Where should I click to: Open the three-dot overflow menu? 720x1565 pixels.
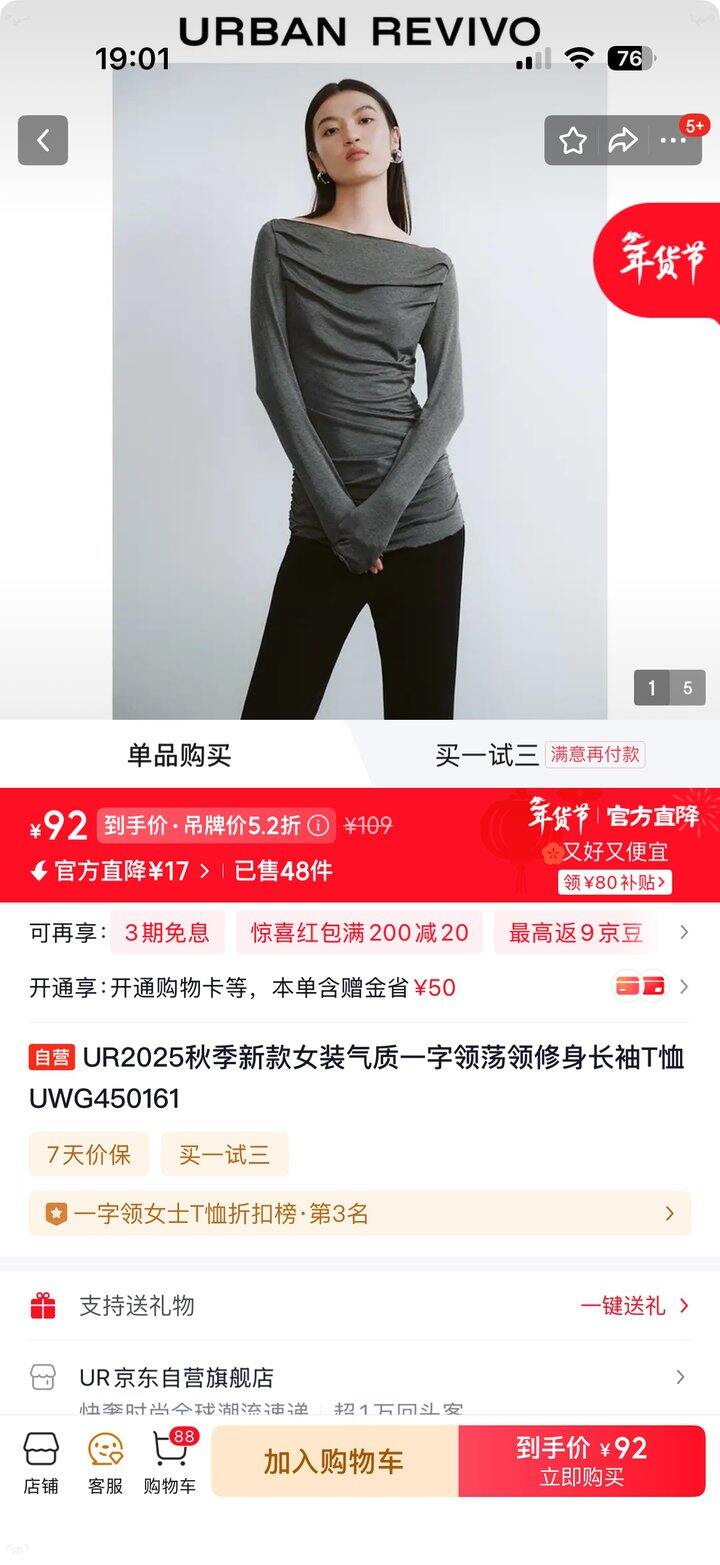[674, 141]
